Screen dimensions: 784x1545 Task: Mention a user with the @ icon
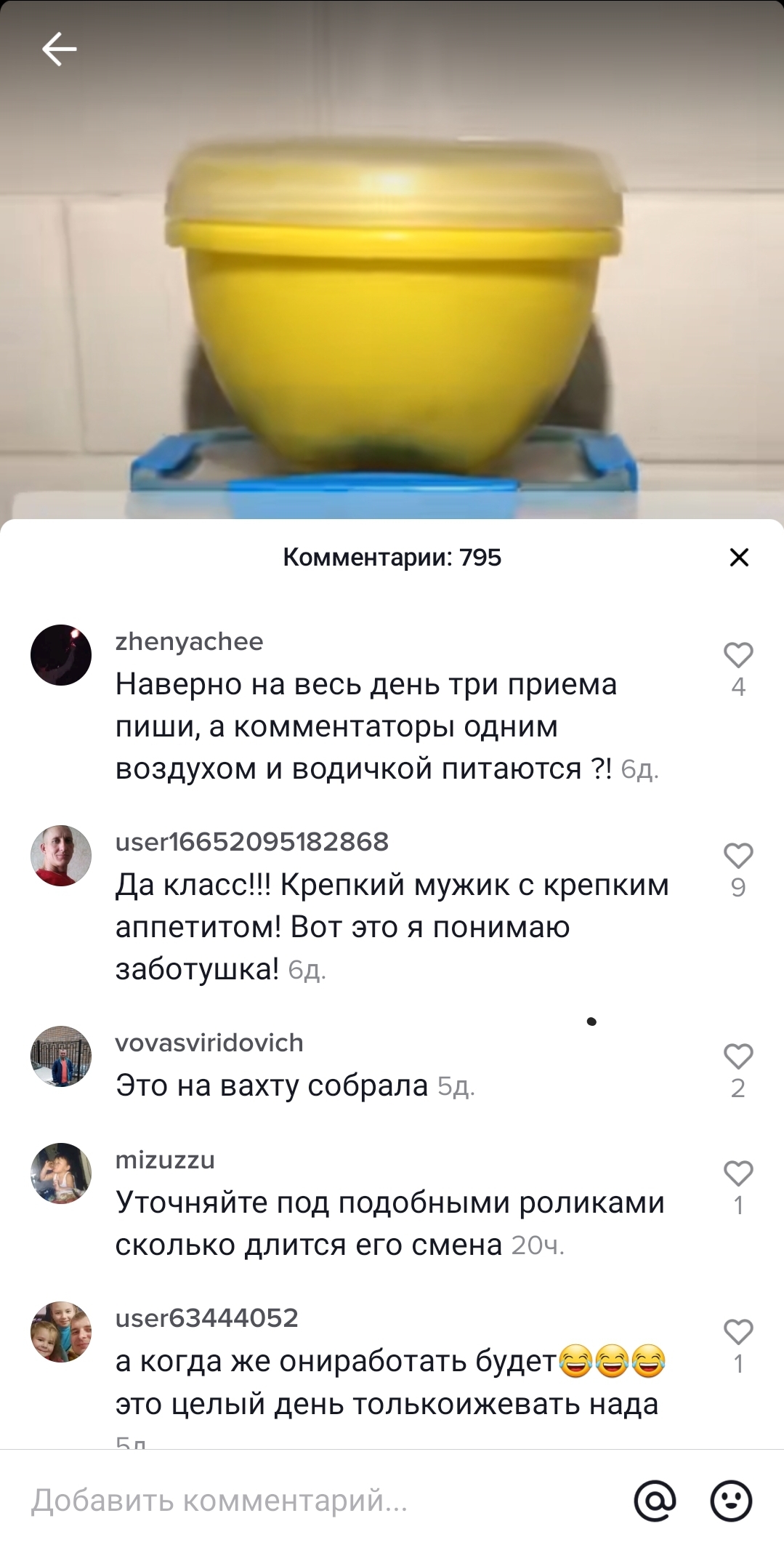tap(655, 1500)
